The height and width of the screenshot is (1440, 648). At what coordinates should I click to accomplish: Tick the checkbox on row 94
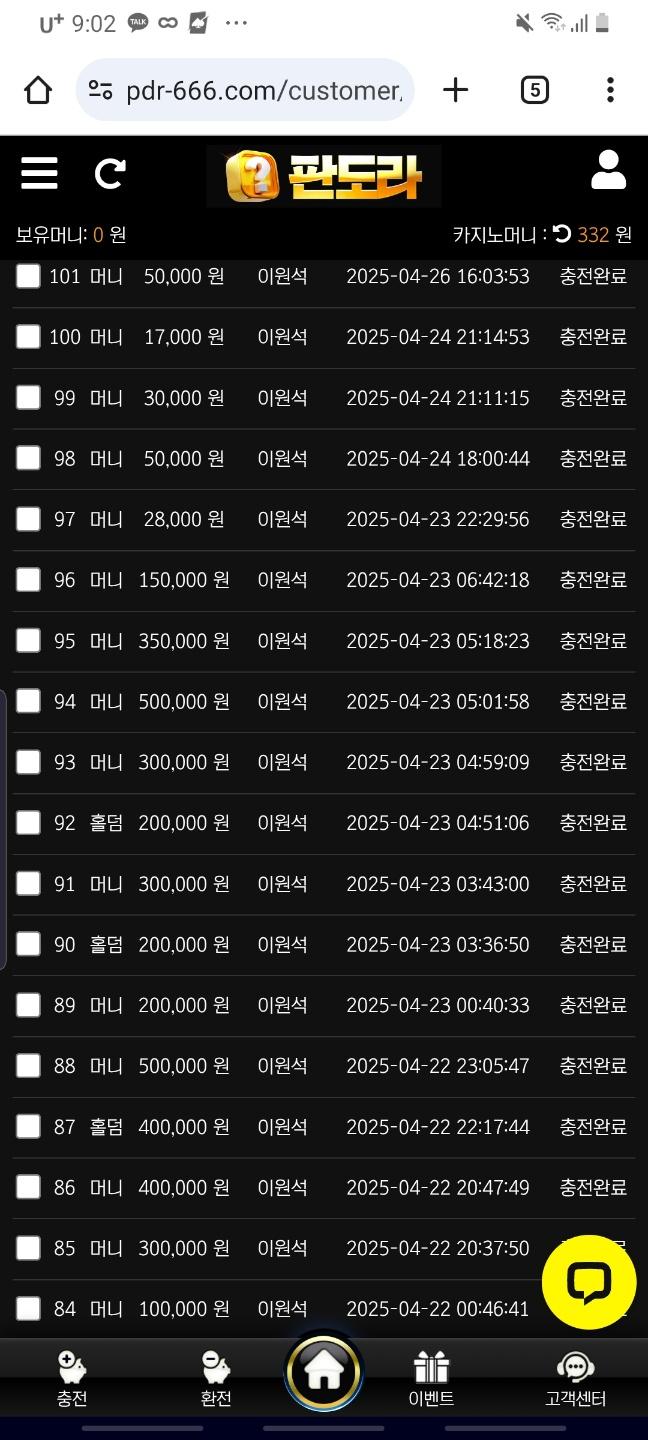tap(28, 701)
